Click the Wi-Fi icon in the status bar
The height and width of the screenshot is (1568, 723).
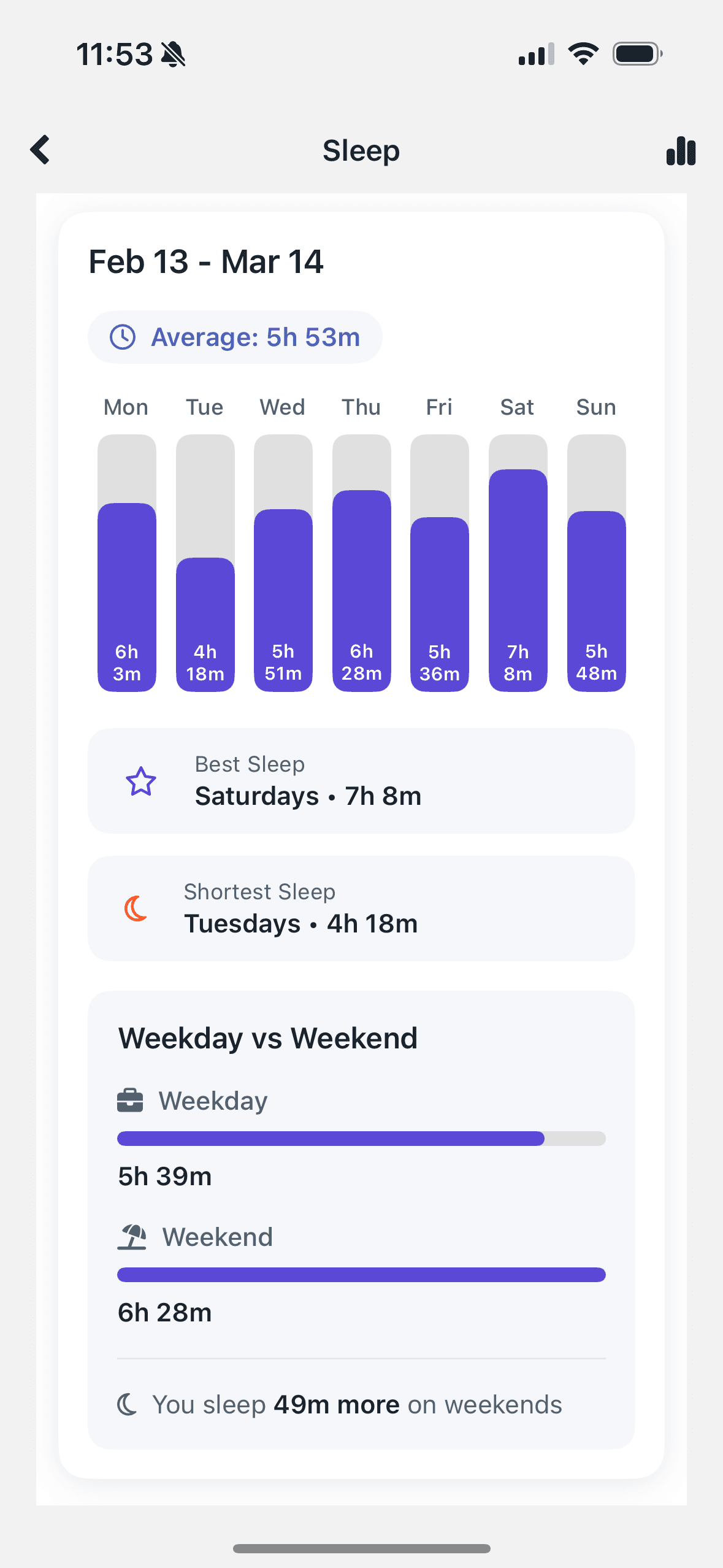pos(583,54)
